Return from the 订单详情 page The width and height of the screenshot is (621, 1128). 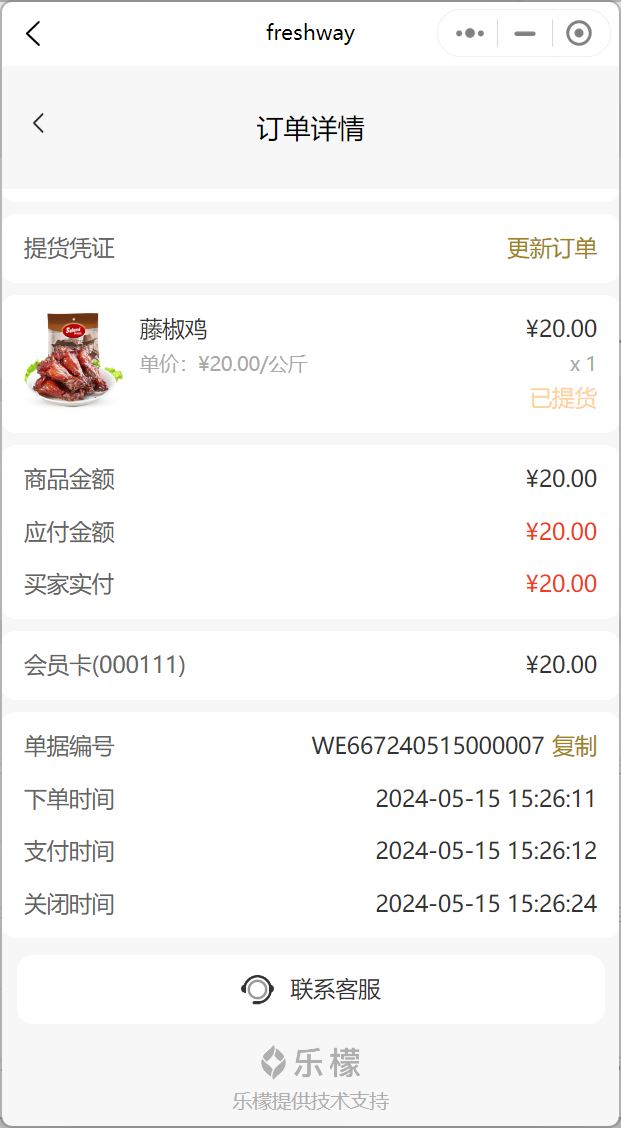point(39,124)
